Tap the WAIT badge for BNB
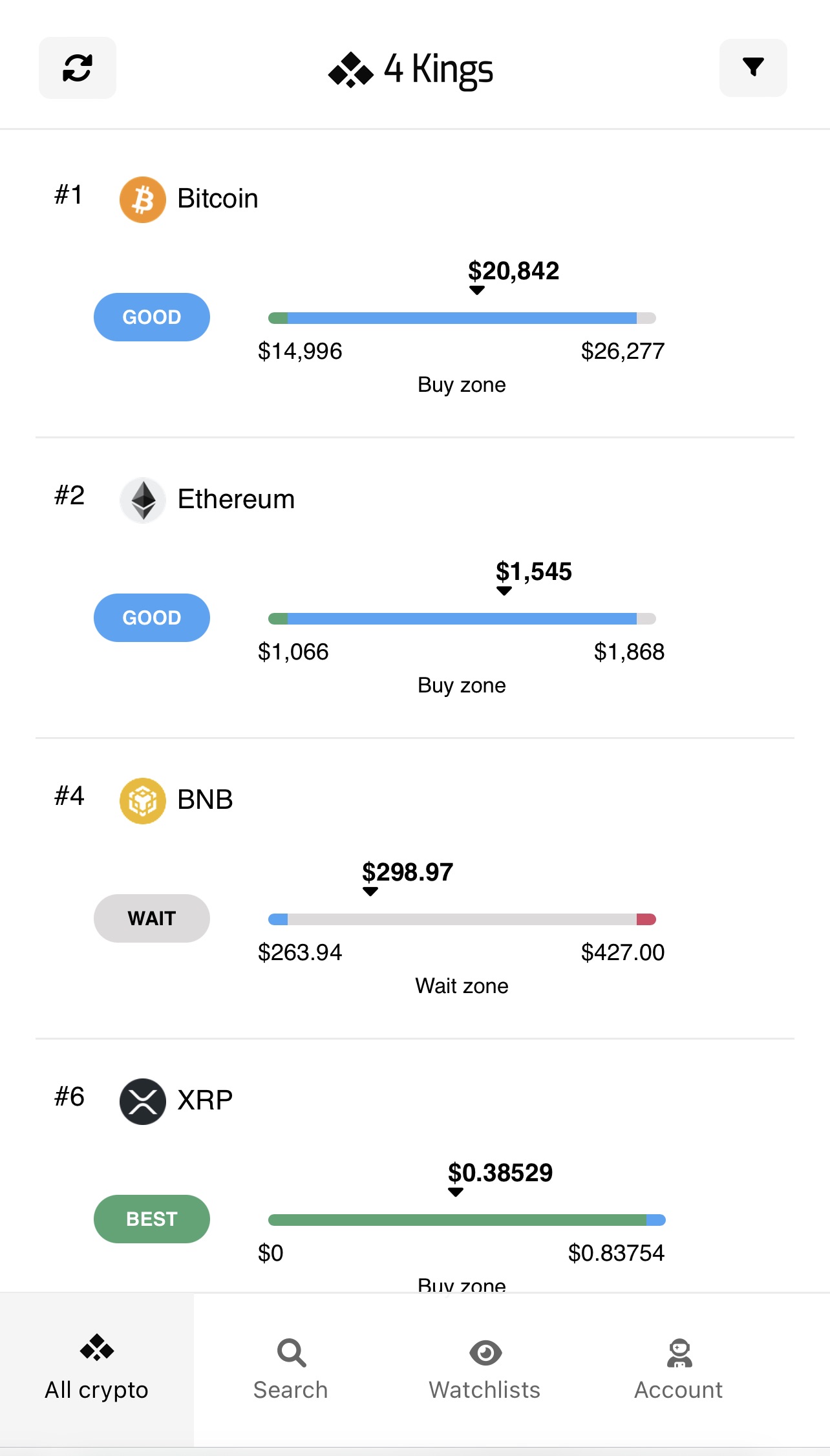Viewport: 830px width, 1456px height. coord(152,918)
